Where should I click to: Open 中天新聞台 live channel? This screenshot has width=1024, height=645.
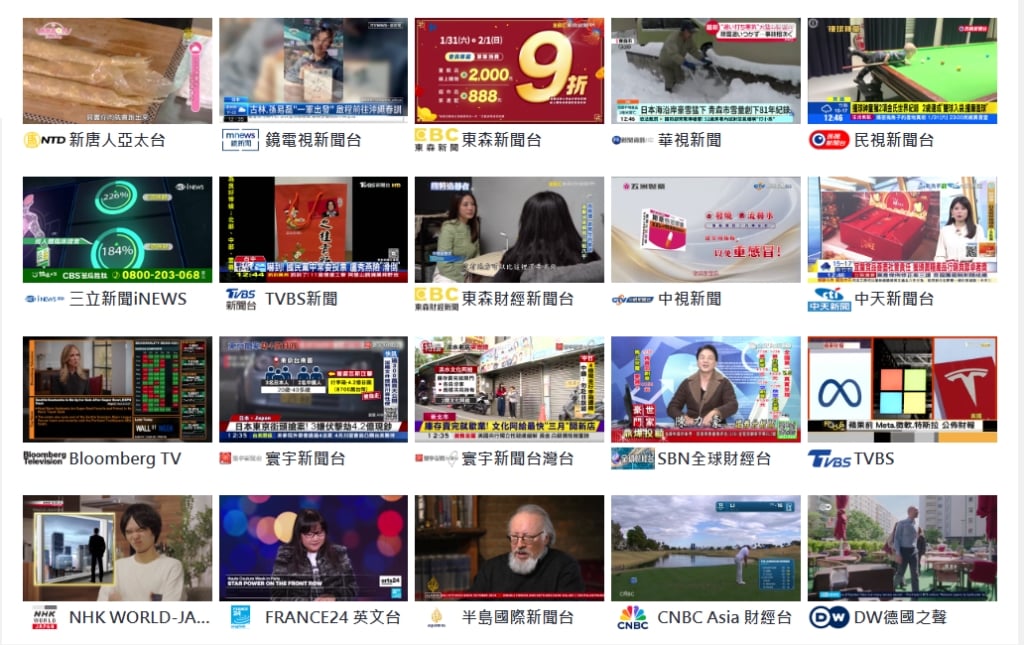[901, 230]
